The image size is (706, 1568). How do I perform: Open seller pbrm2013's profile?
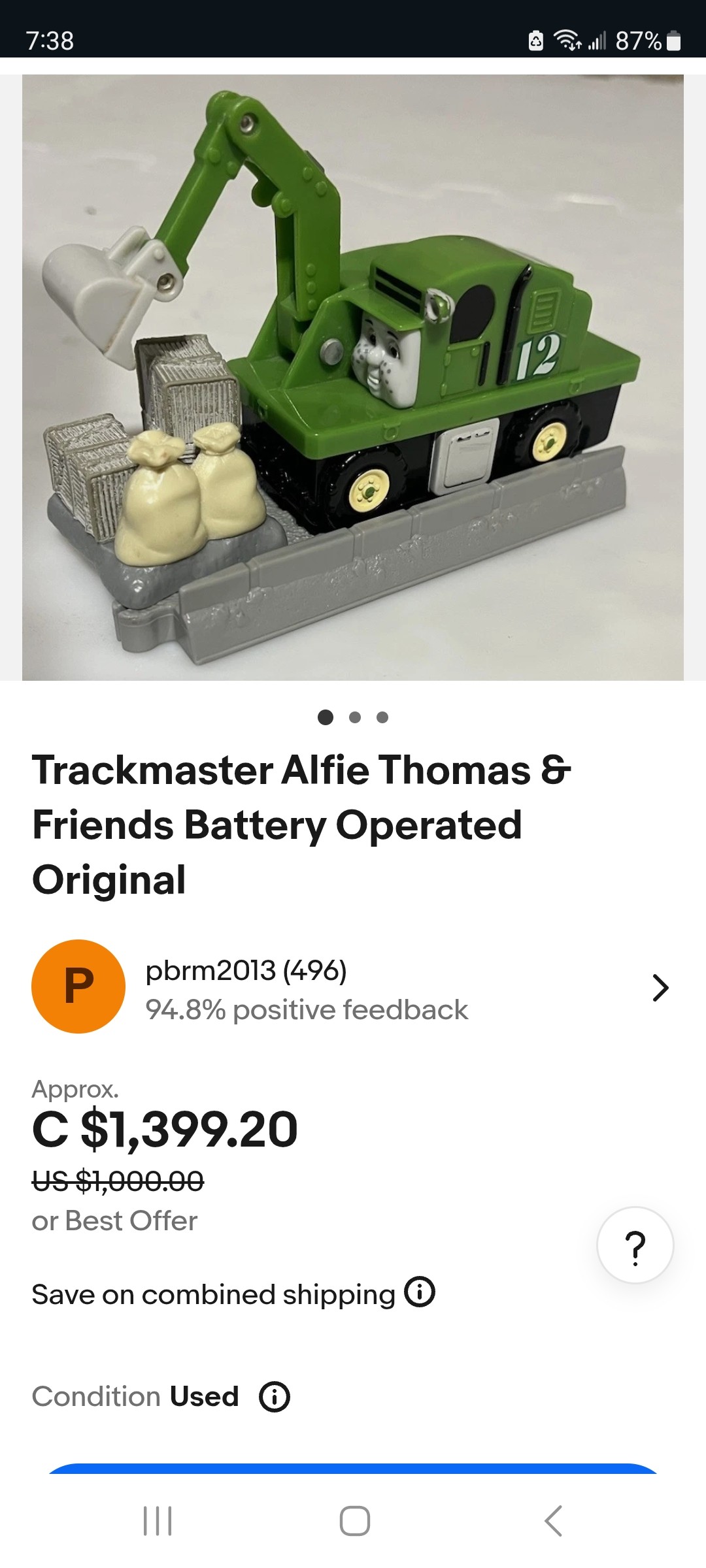[352, 988]
